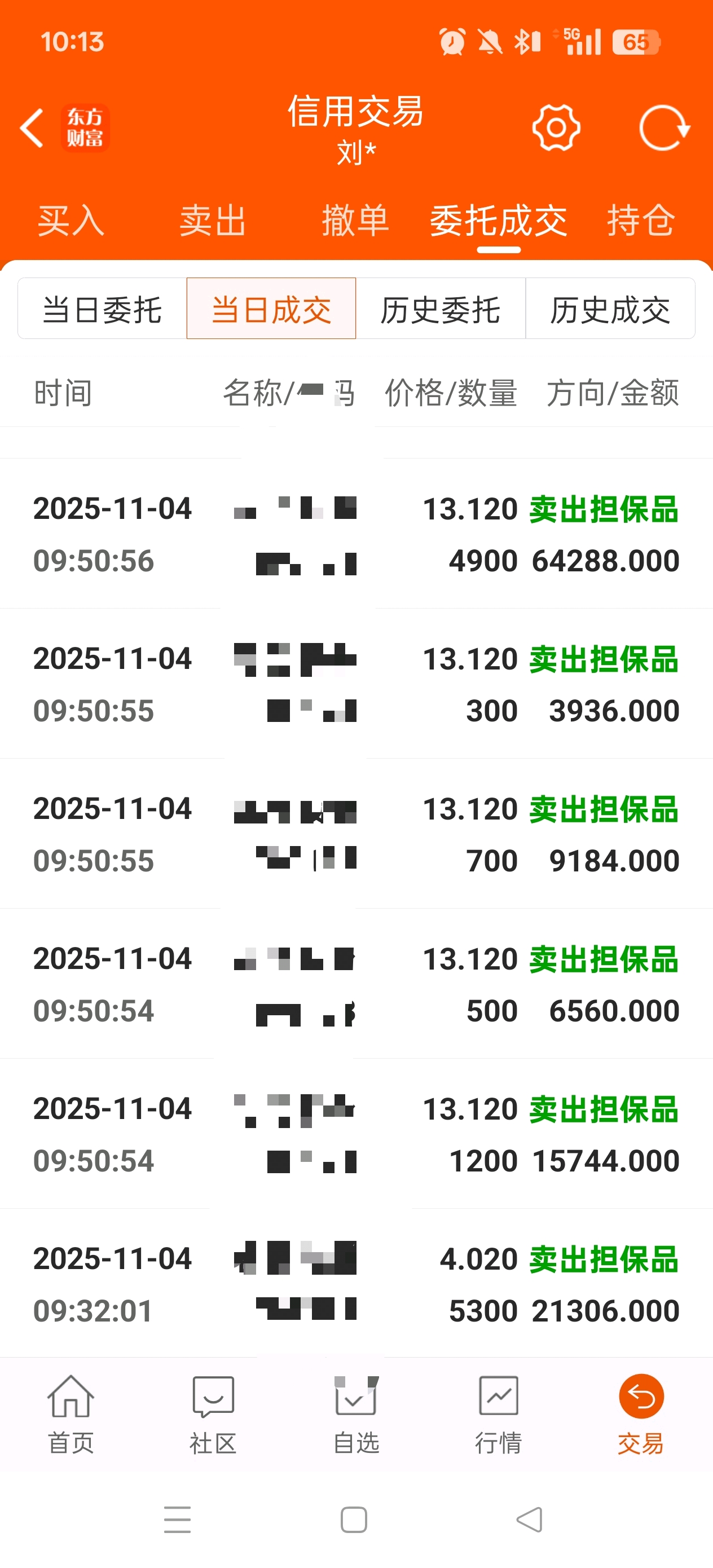
Task: Switch to the 买入 tab
Action: pyautogui.click(x=71, y=221)
